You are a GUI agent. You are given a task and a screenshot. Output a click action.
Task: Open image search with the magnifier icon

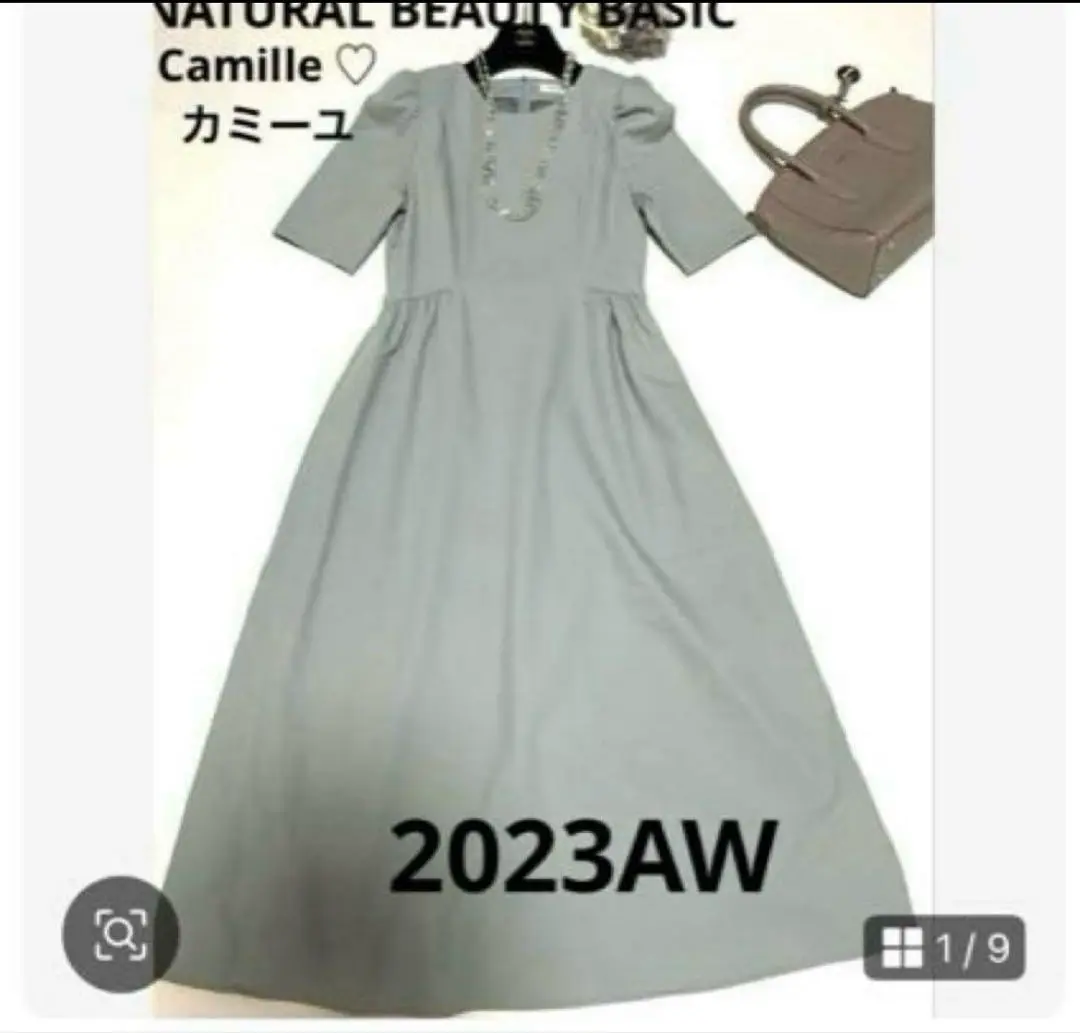120,933
